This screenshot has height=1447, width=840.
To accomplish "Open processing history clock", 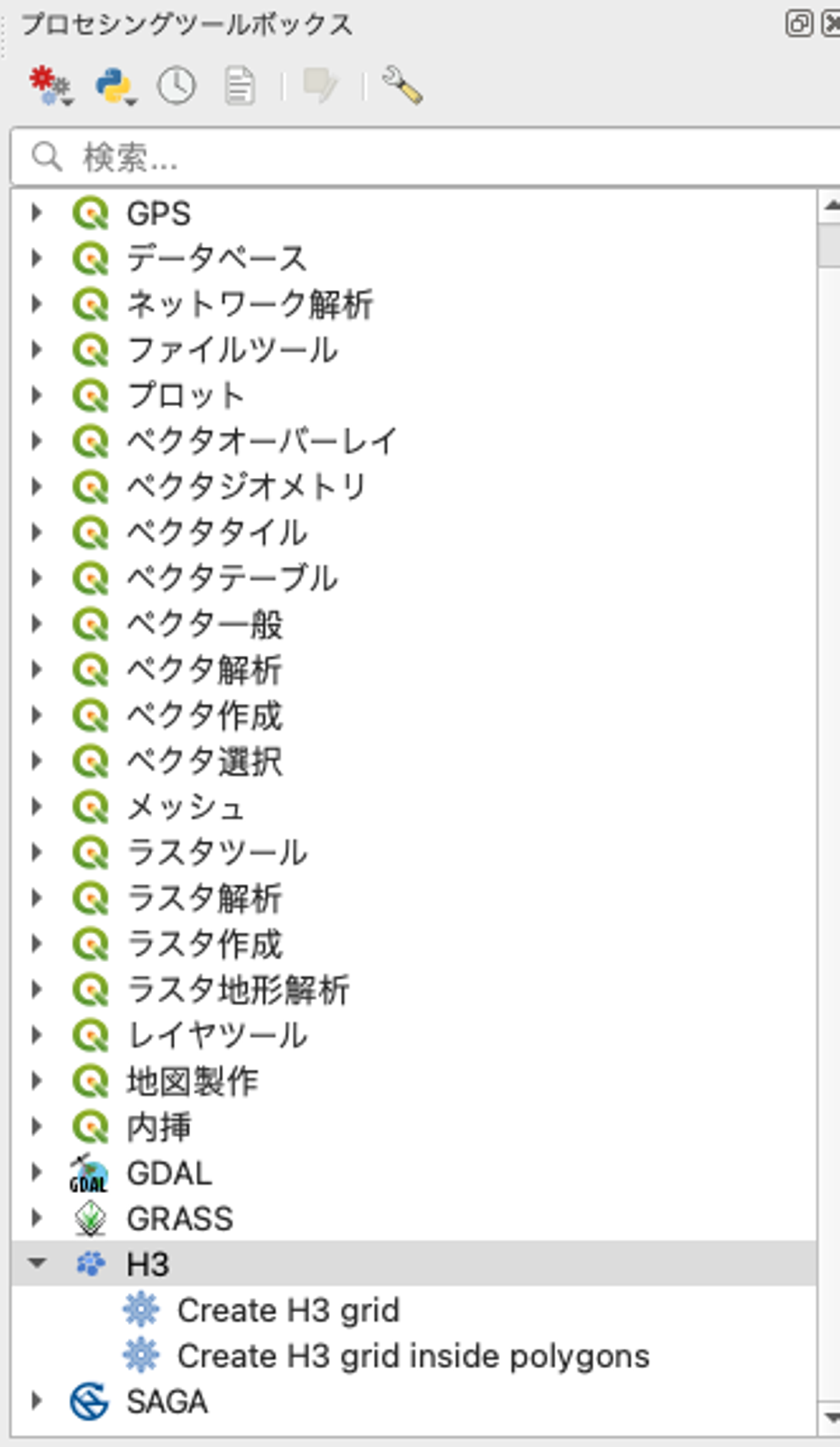I will tap(176, 86).
